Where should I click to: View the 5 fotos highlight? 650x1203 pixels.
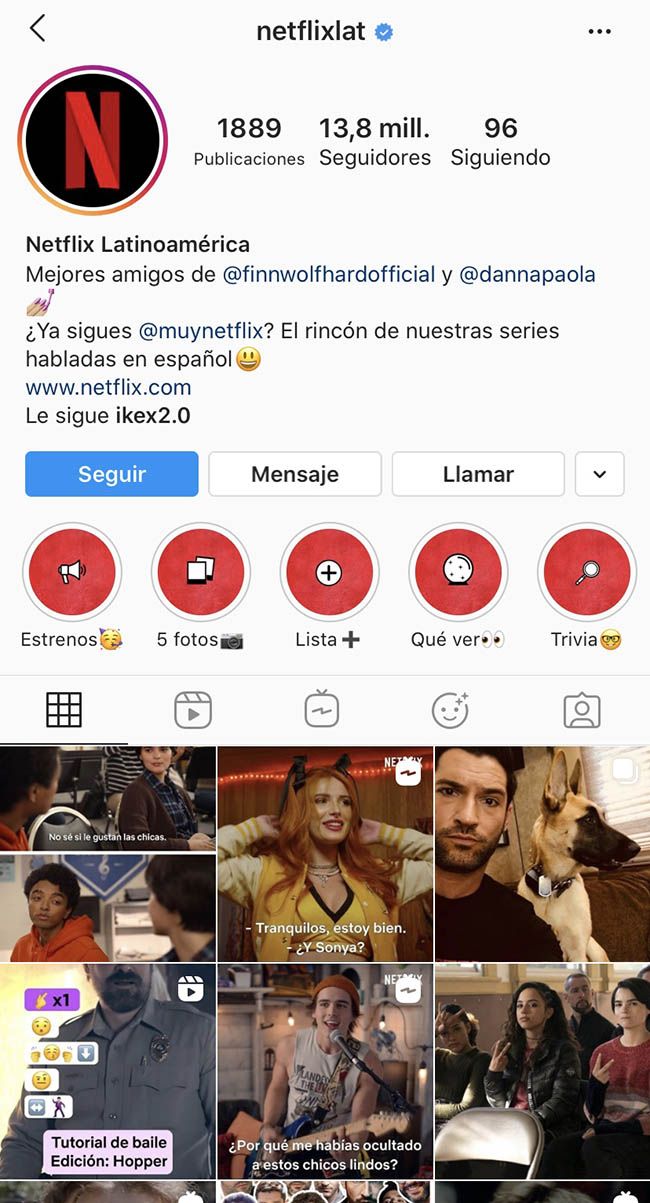(x=200, y=573)
